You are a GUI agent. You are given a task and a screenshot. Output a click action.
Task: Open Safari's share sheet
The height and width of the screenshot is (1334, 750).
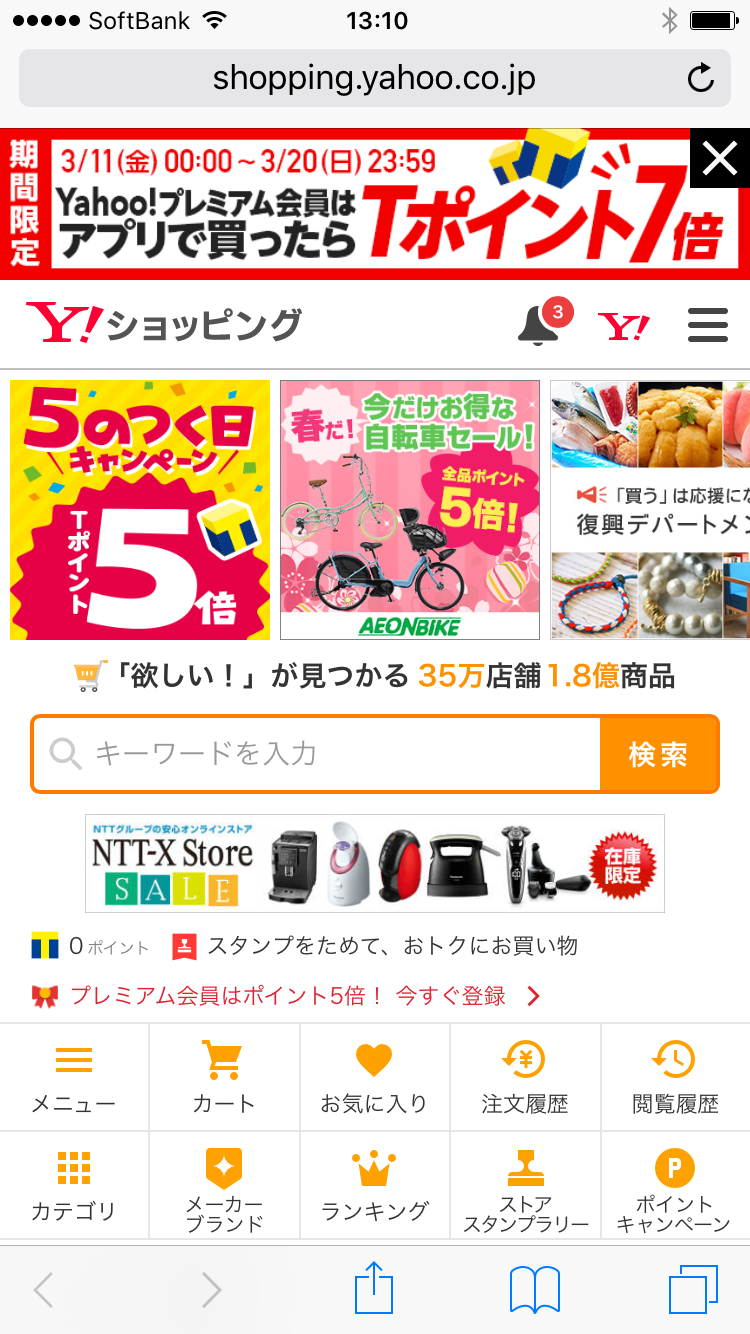pyautogui.click(x=375, y=1288)
